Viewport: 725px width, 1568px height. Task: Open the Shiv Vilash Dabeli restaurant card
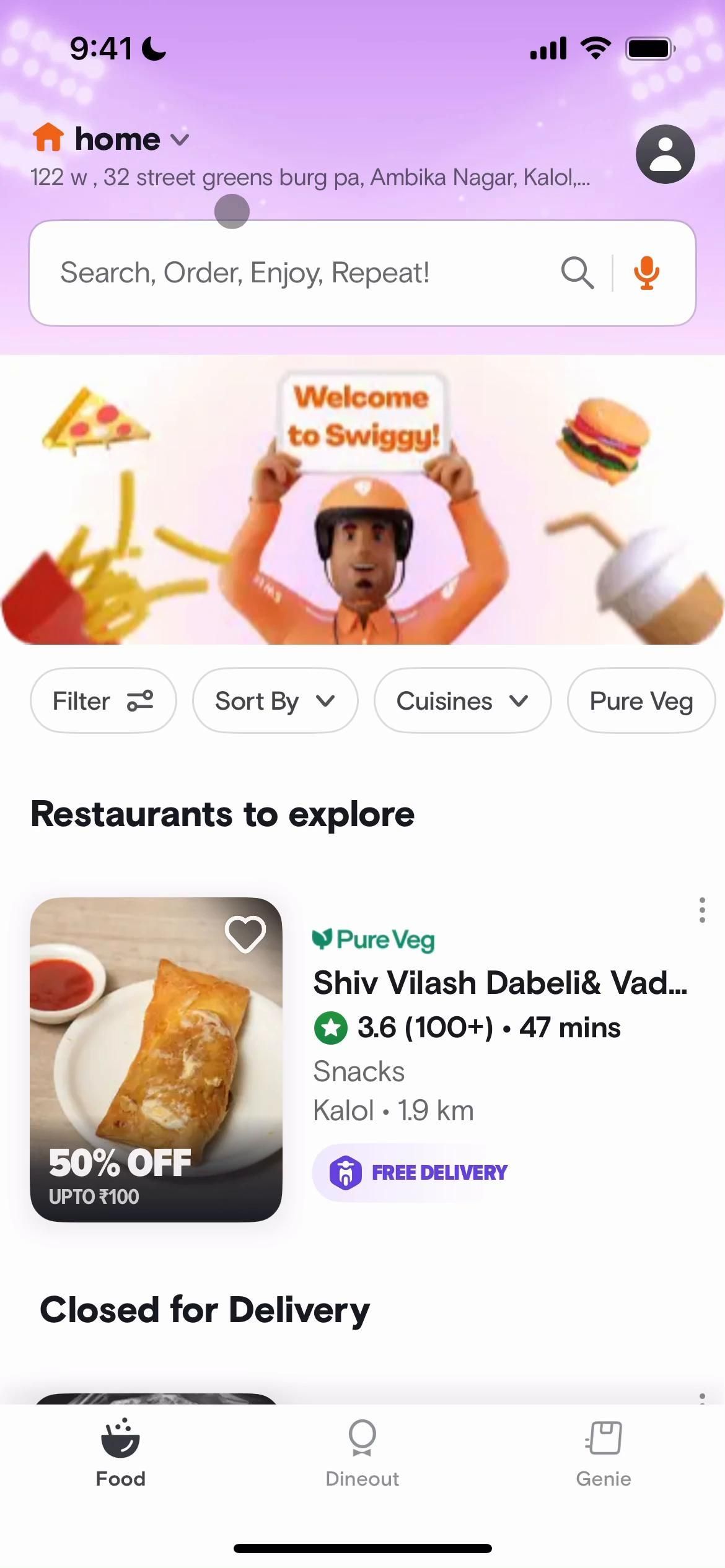click(499, 983)
